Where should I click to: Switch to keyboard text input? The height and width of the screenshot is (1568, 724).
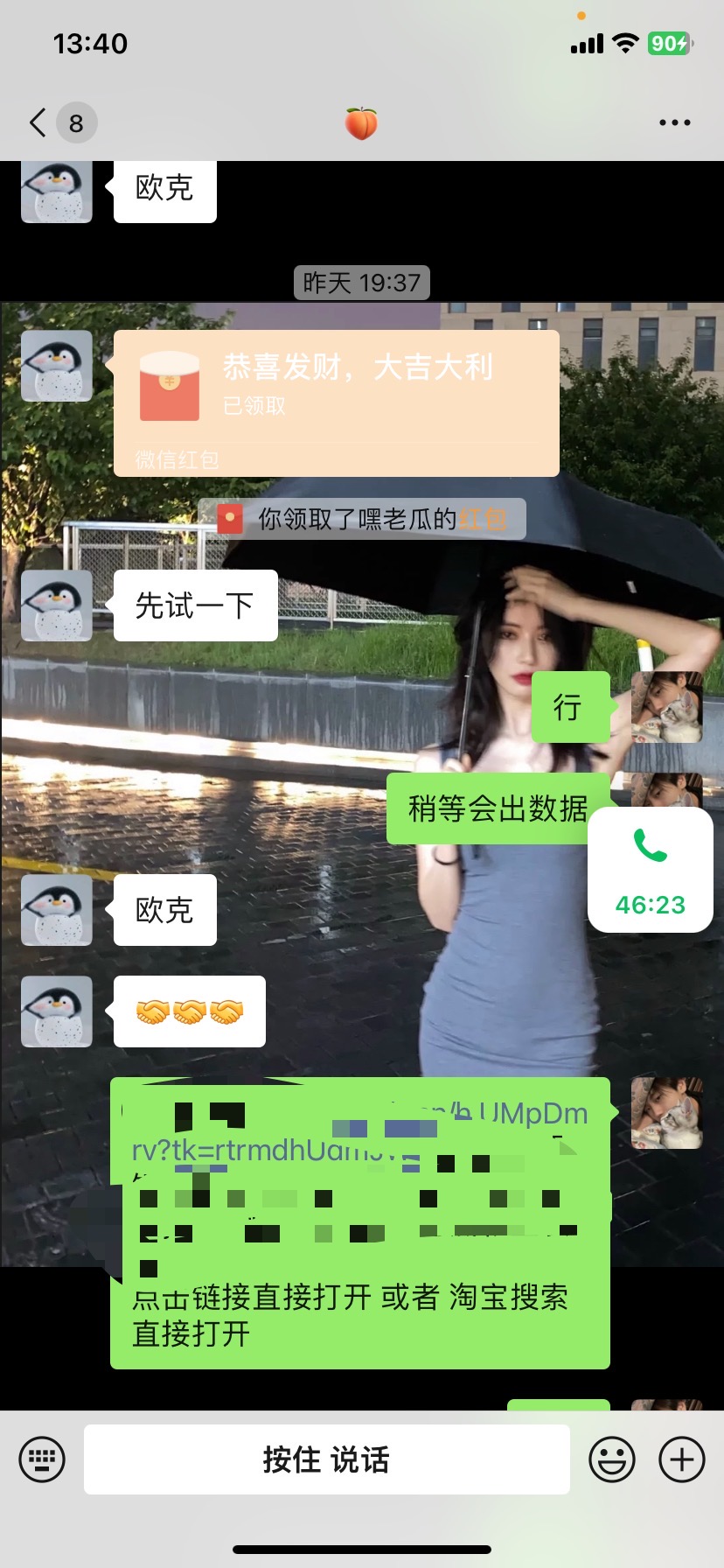[42, 1459]
